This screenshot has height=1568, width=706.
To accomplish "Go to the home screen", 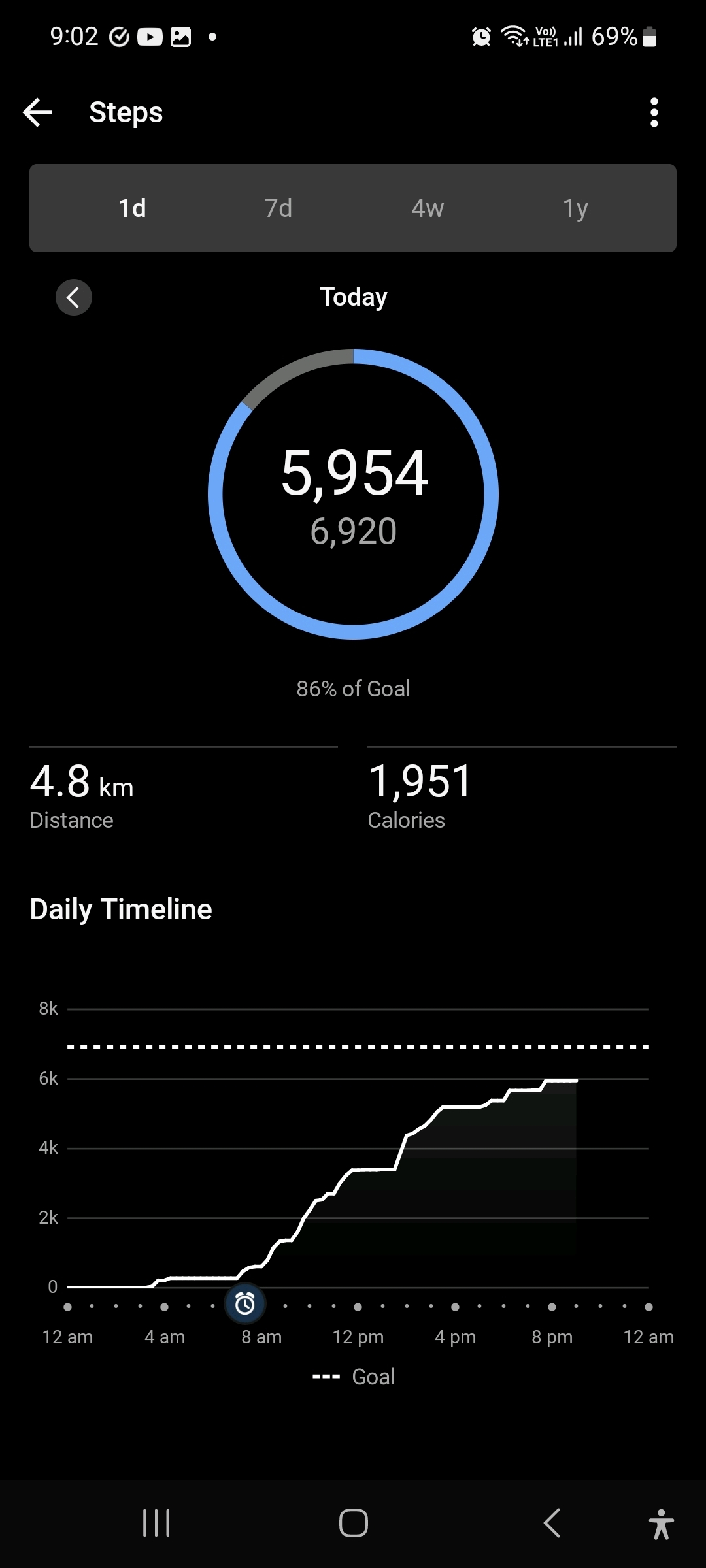I will click(353, 1523).
